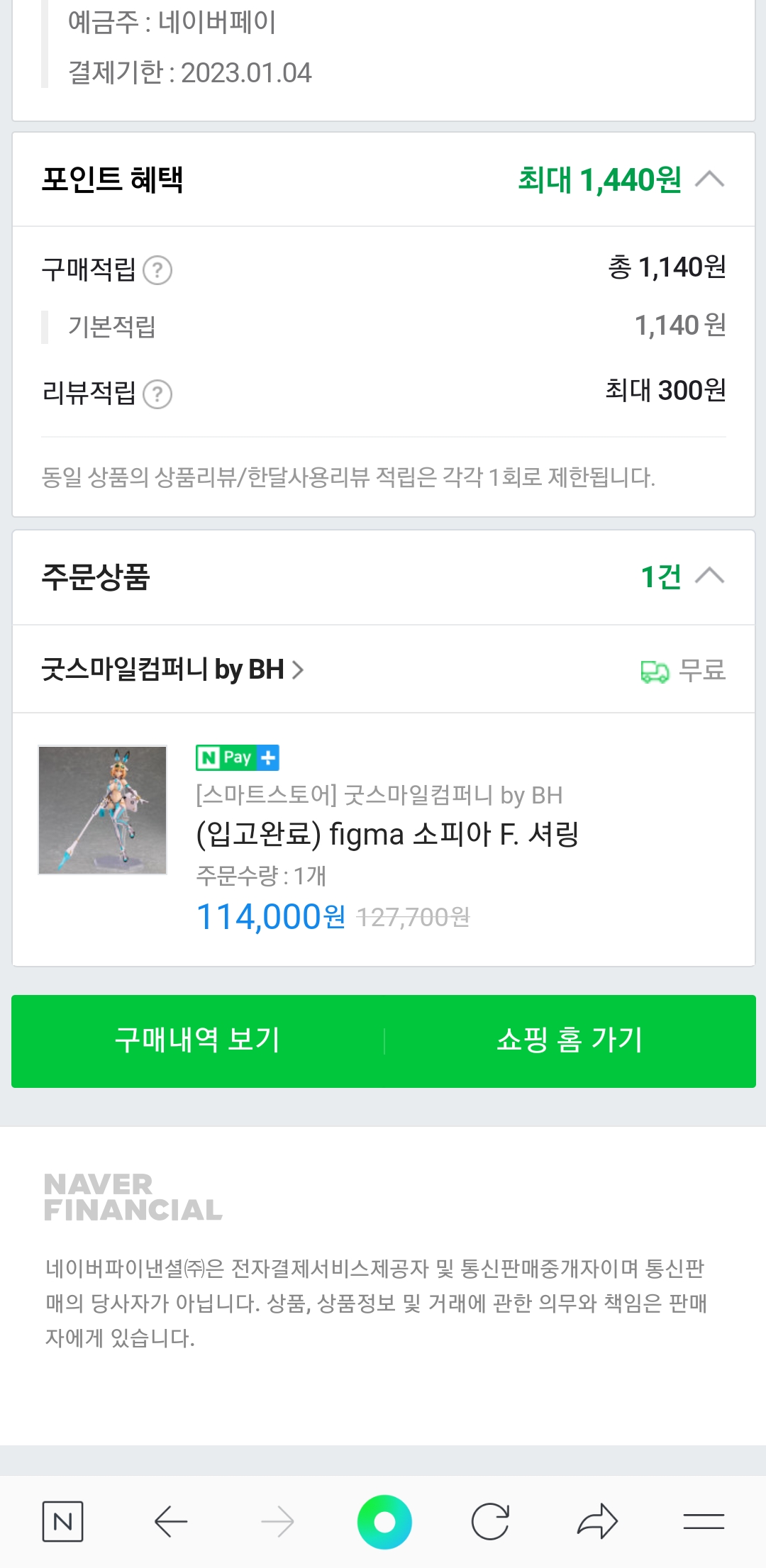Image resolution: width=766 pixels, height=1568 pixels.
Task: Open the Naver home N button
Action: 62,1521
